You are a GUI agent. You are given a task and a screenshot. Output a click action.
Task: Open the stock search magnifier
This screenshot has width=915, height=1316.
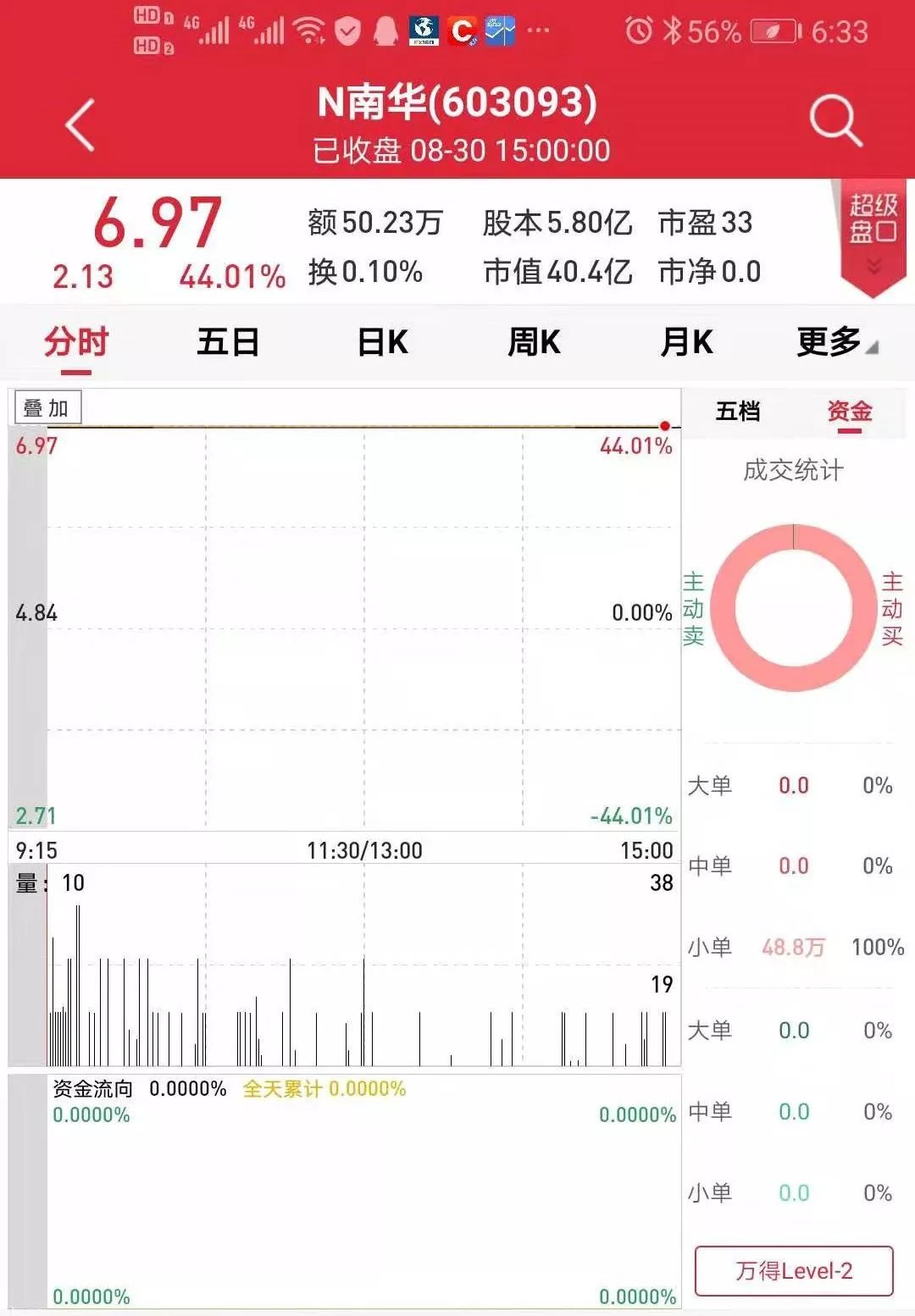[x=835, y=121]
